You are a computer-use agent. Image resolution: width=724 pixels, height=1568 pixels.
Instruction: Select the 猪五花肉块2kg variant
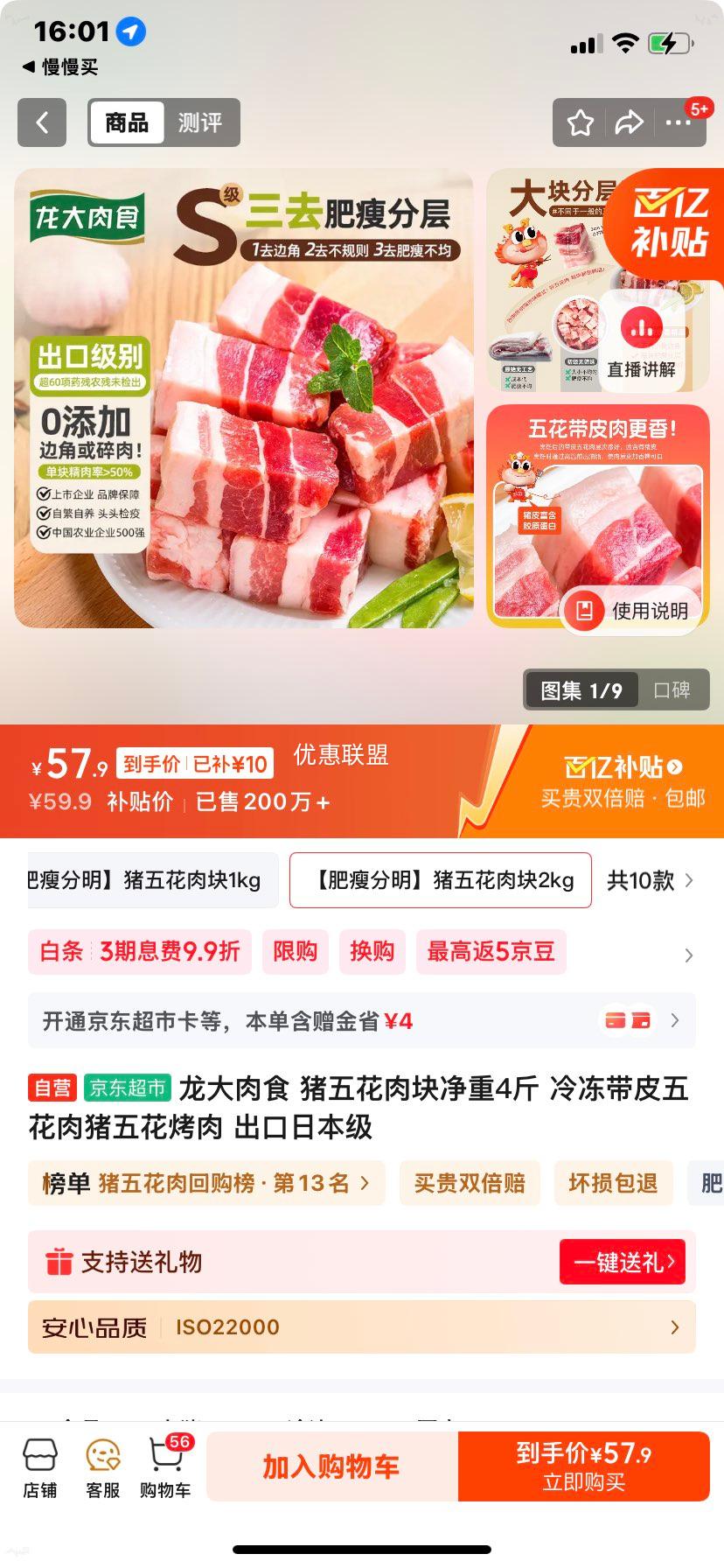pos(440,880)
